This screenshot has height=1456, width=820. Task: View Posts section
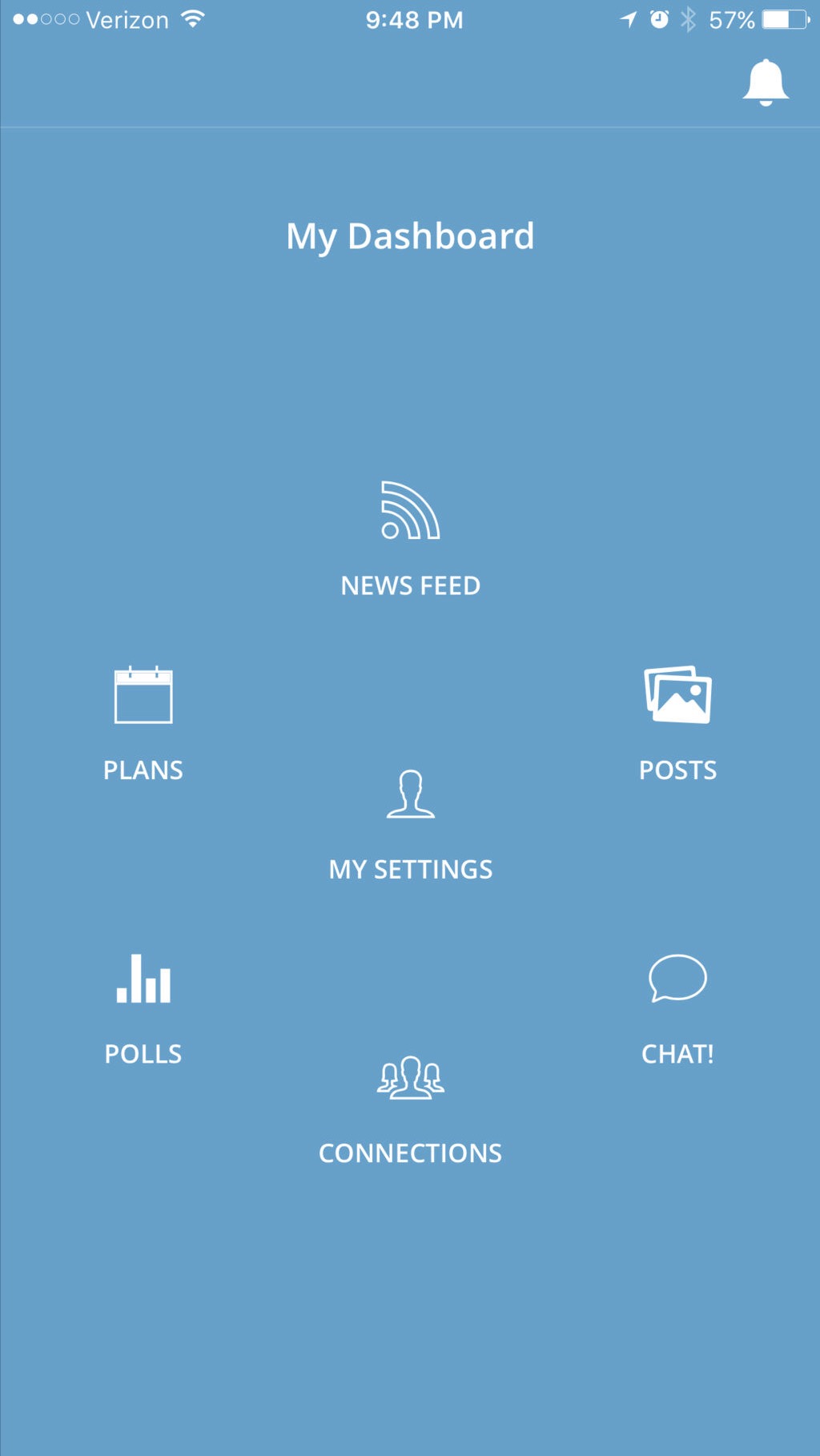tap(677, 722)
